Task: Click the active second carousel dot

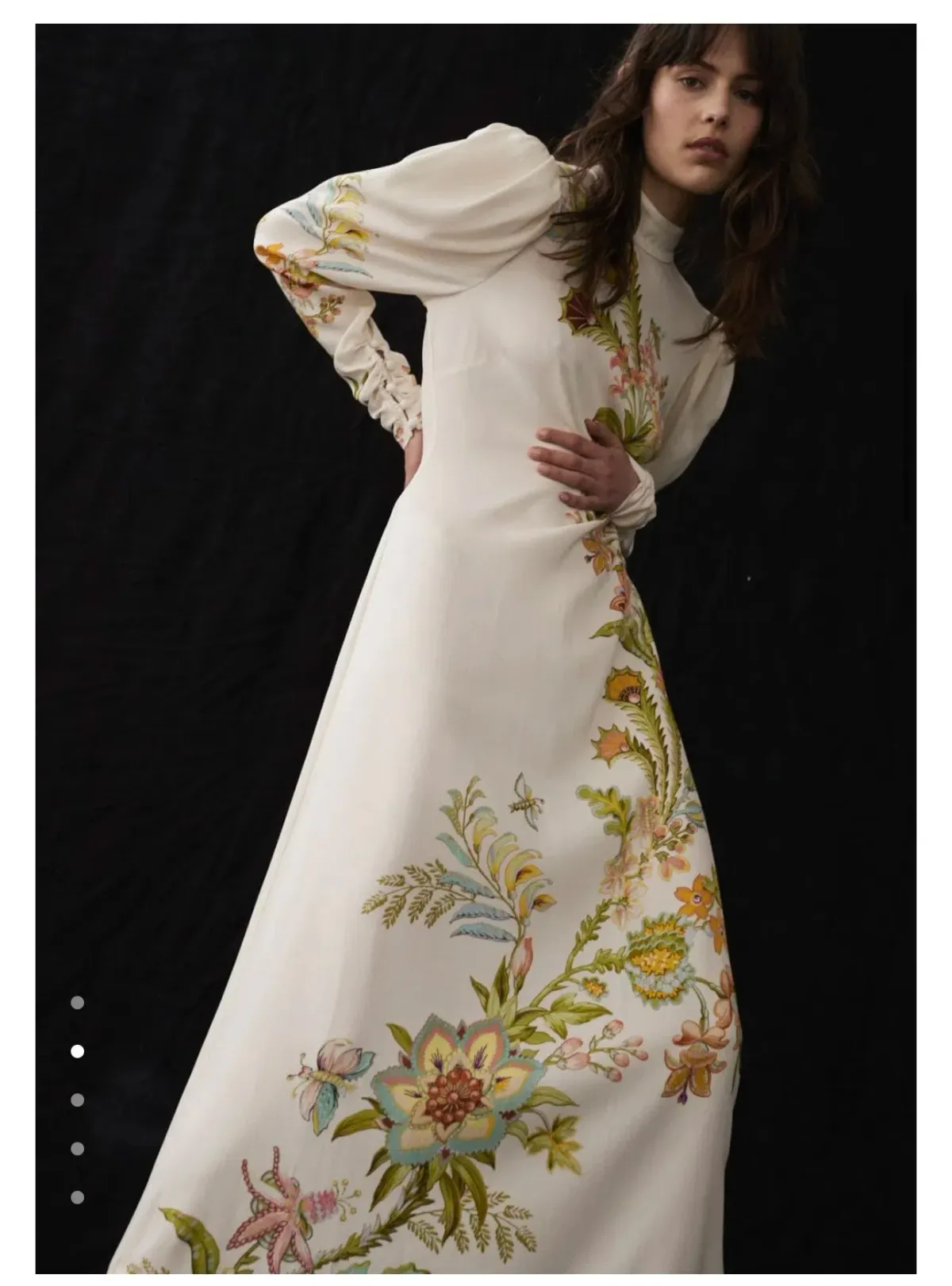Action: click(x=77, y=1053)
